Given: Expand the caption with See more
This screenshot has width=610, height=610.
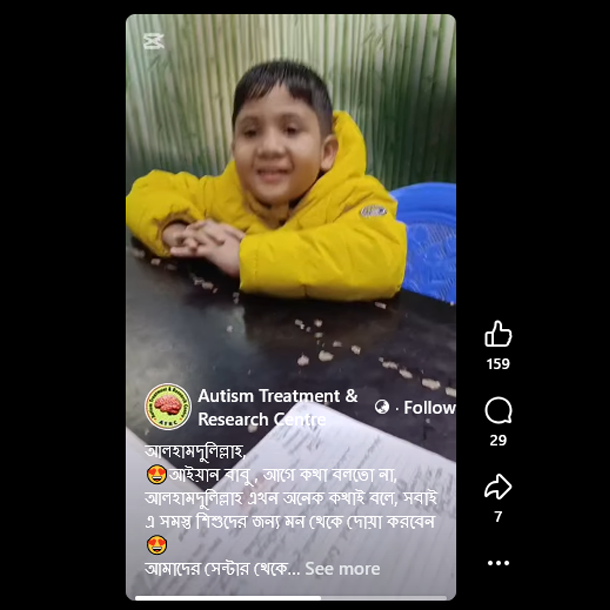Looking at the screenshot, I should (342, 569).
